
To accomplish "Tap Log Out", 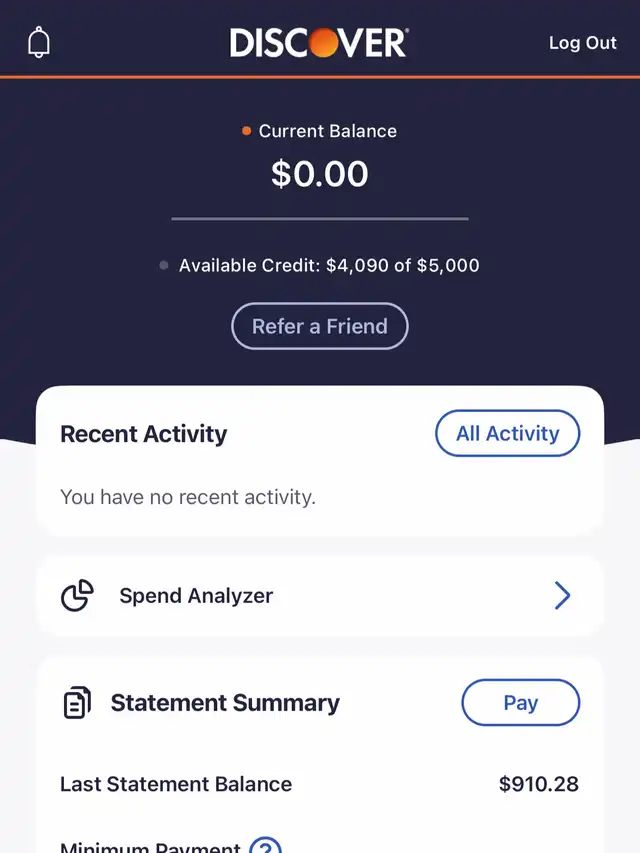I will pos(582,43).
